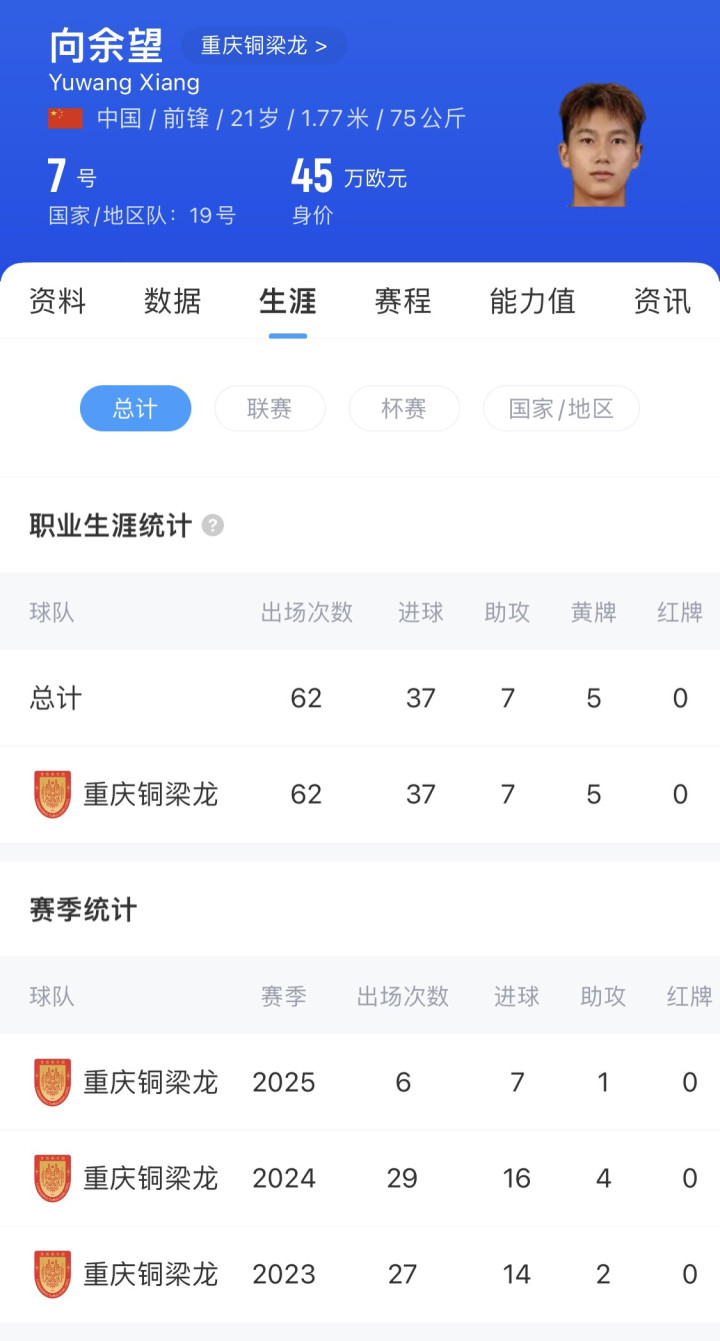Show 国家/地区 career stats

coord(561,408)
